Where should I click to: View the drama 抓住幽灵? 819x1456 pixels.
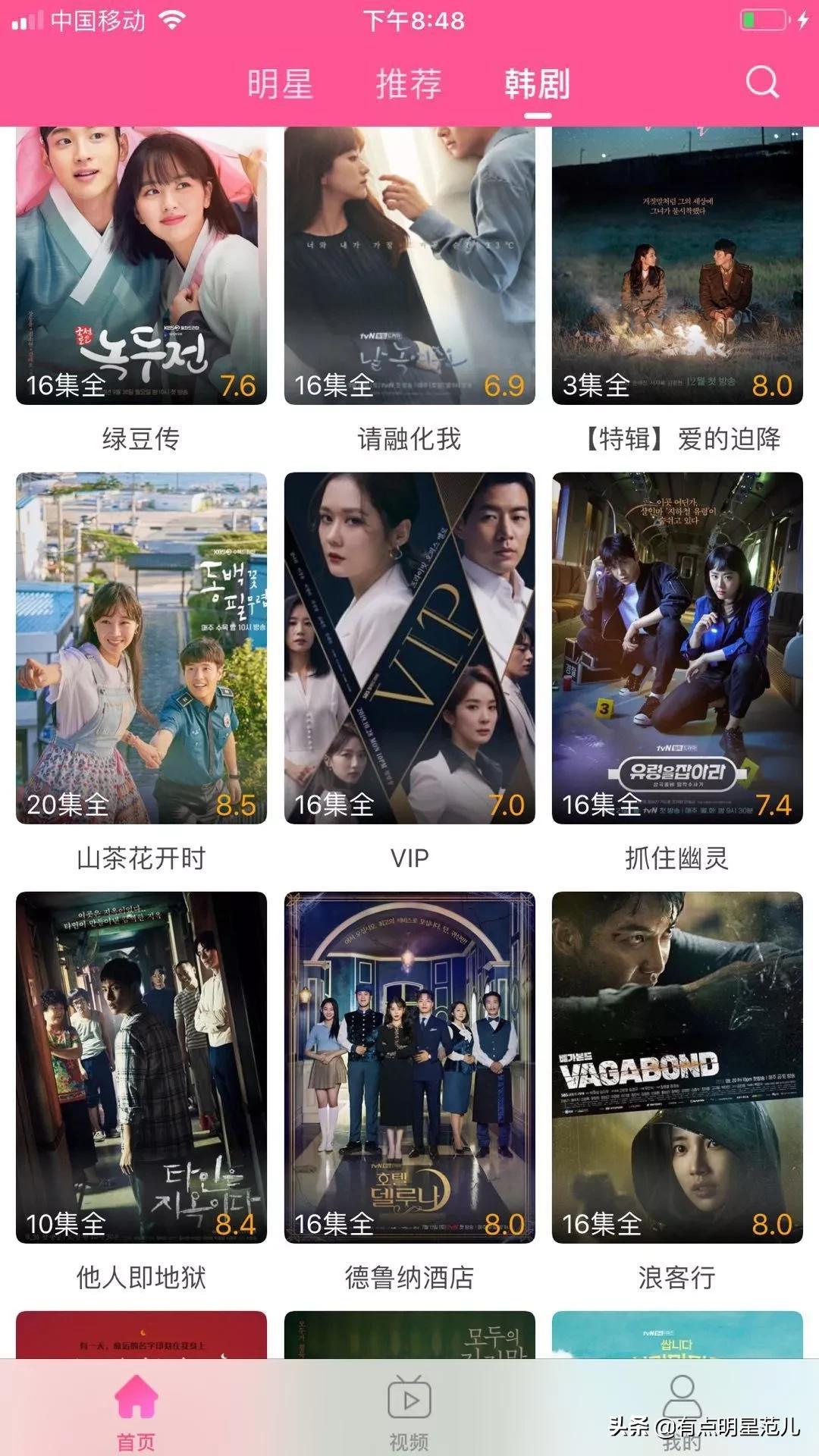pos(677,648)
